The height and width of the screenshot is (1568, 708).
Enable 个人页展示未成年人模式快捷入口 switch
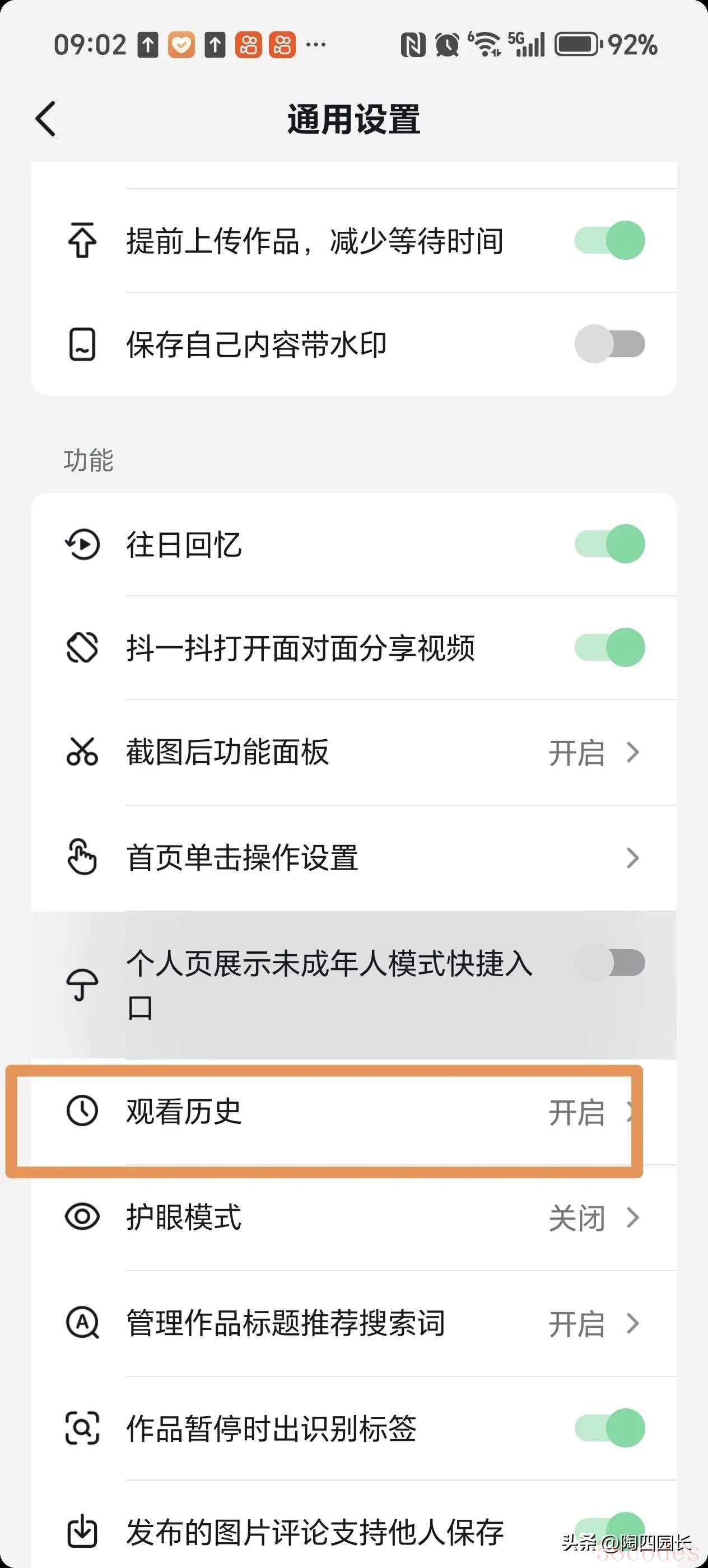pyautogui.click(x=609, y=962)
